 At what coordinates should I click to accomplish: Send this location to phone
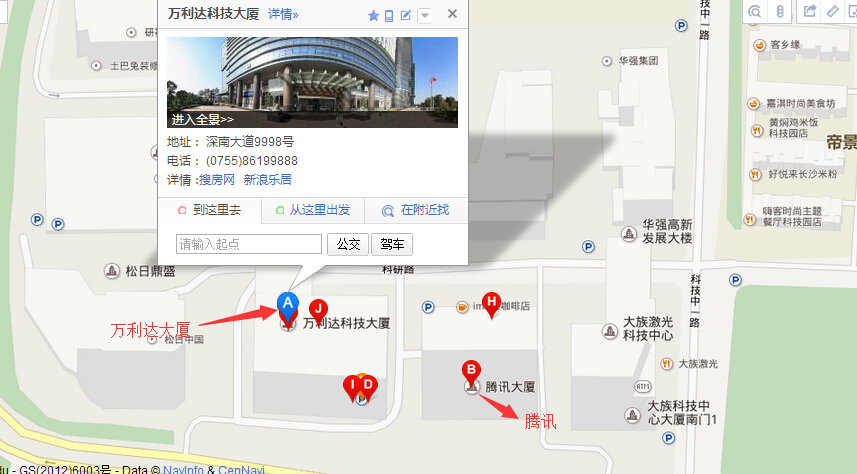point(389,15)
